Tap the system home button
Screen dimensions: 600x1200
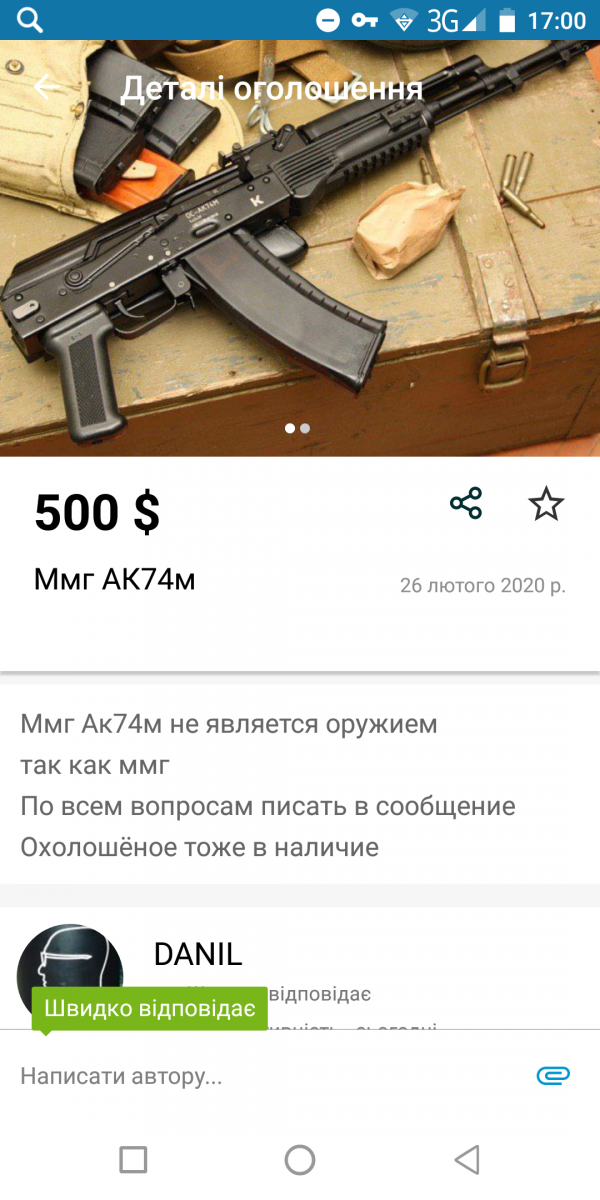pyautogui.click(x=300, y=1160)
